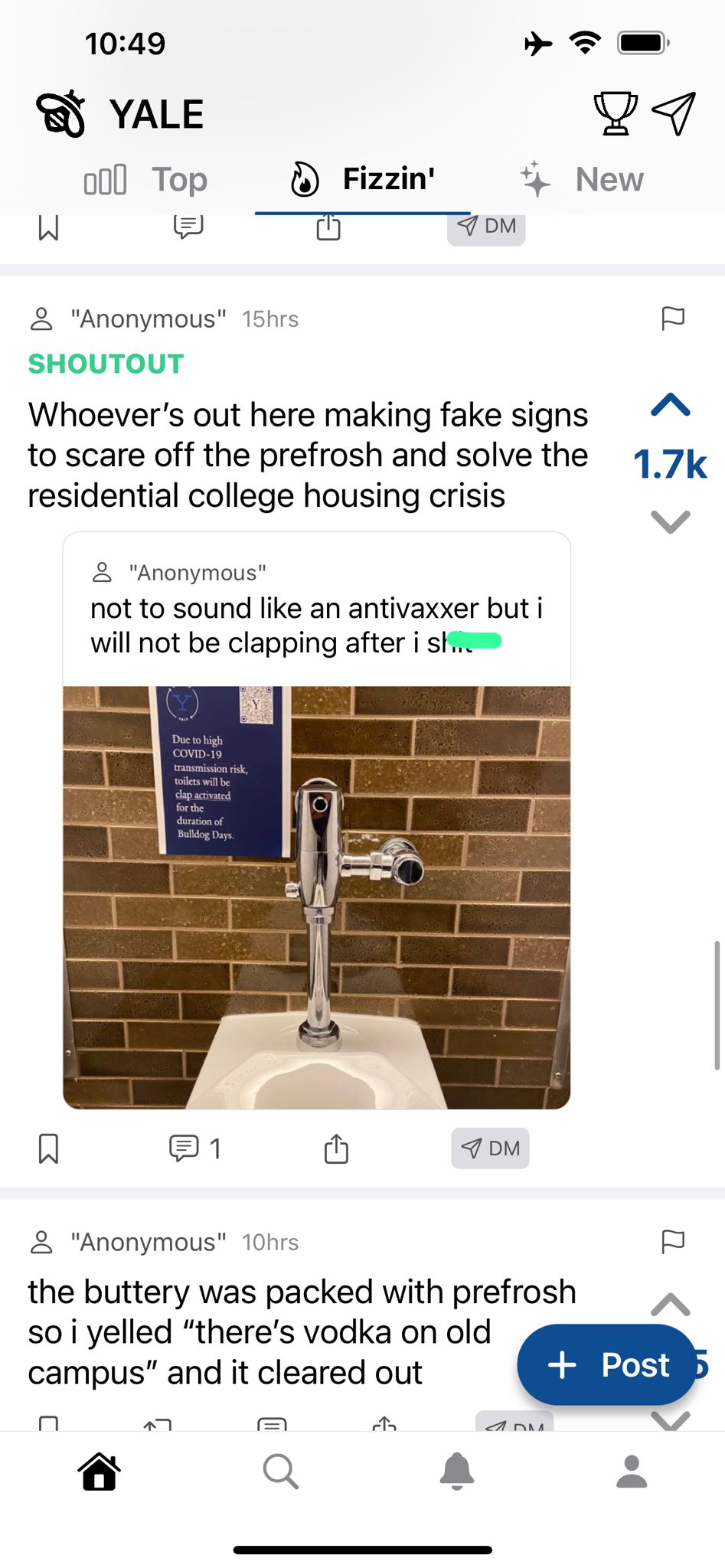View the 1 comment on shoutout post
Image resolution: width=725 pixels, height=1568 pixels.
point(194,1148)
